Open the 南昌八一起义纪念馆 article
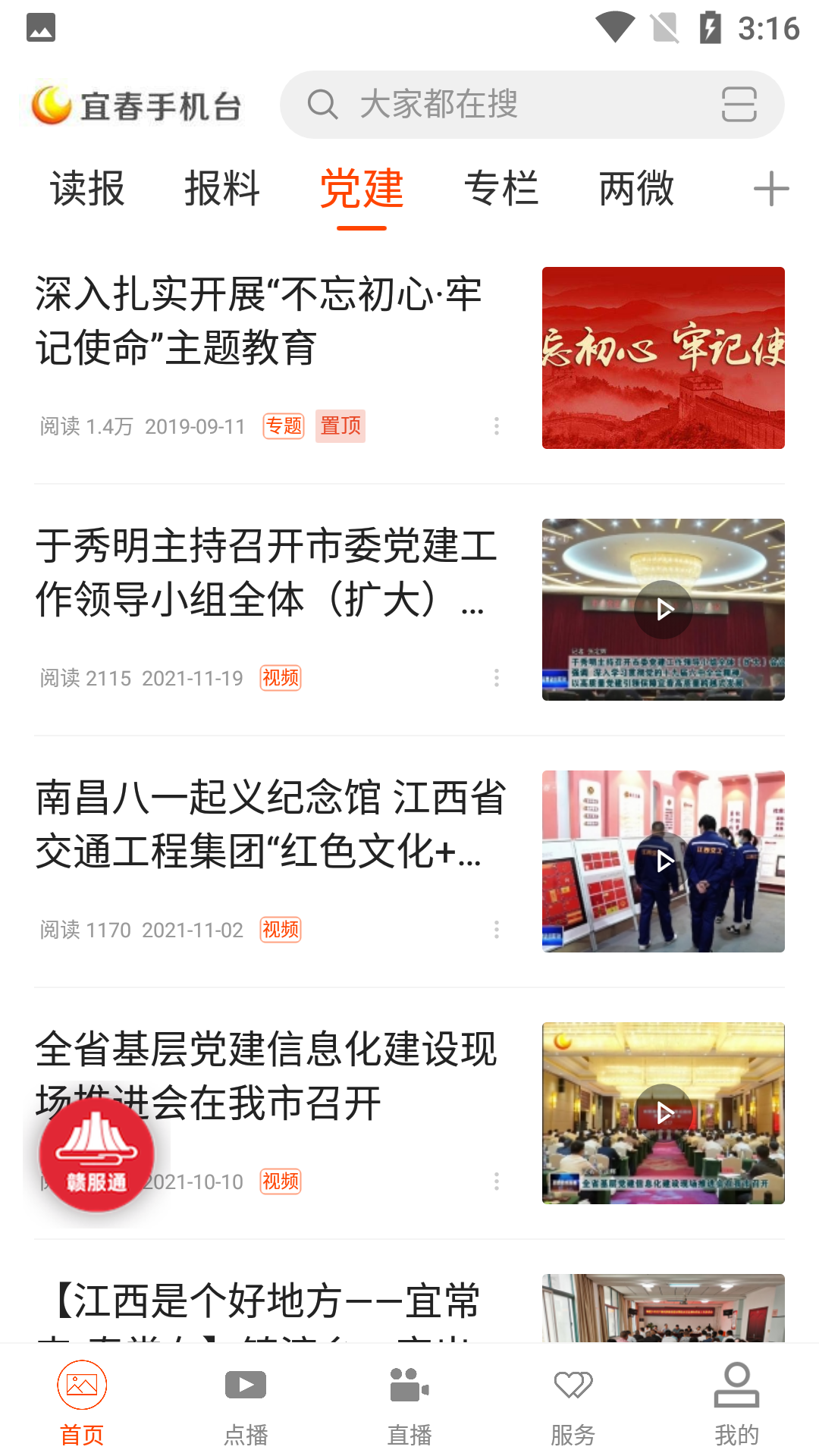 (x=269, y=824)
